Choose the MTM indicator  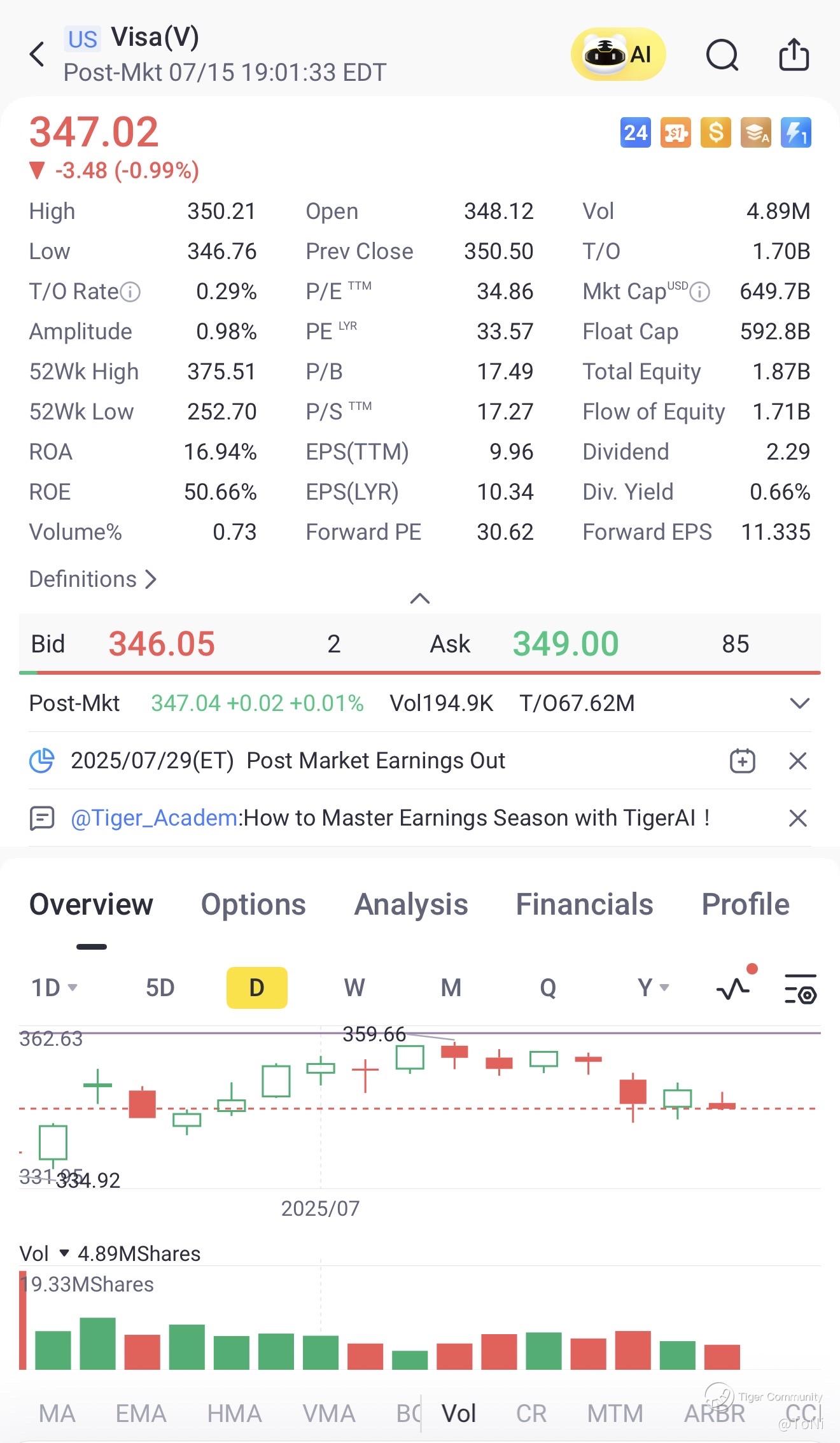pos(615,1414)
